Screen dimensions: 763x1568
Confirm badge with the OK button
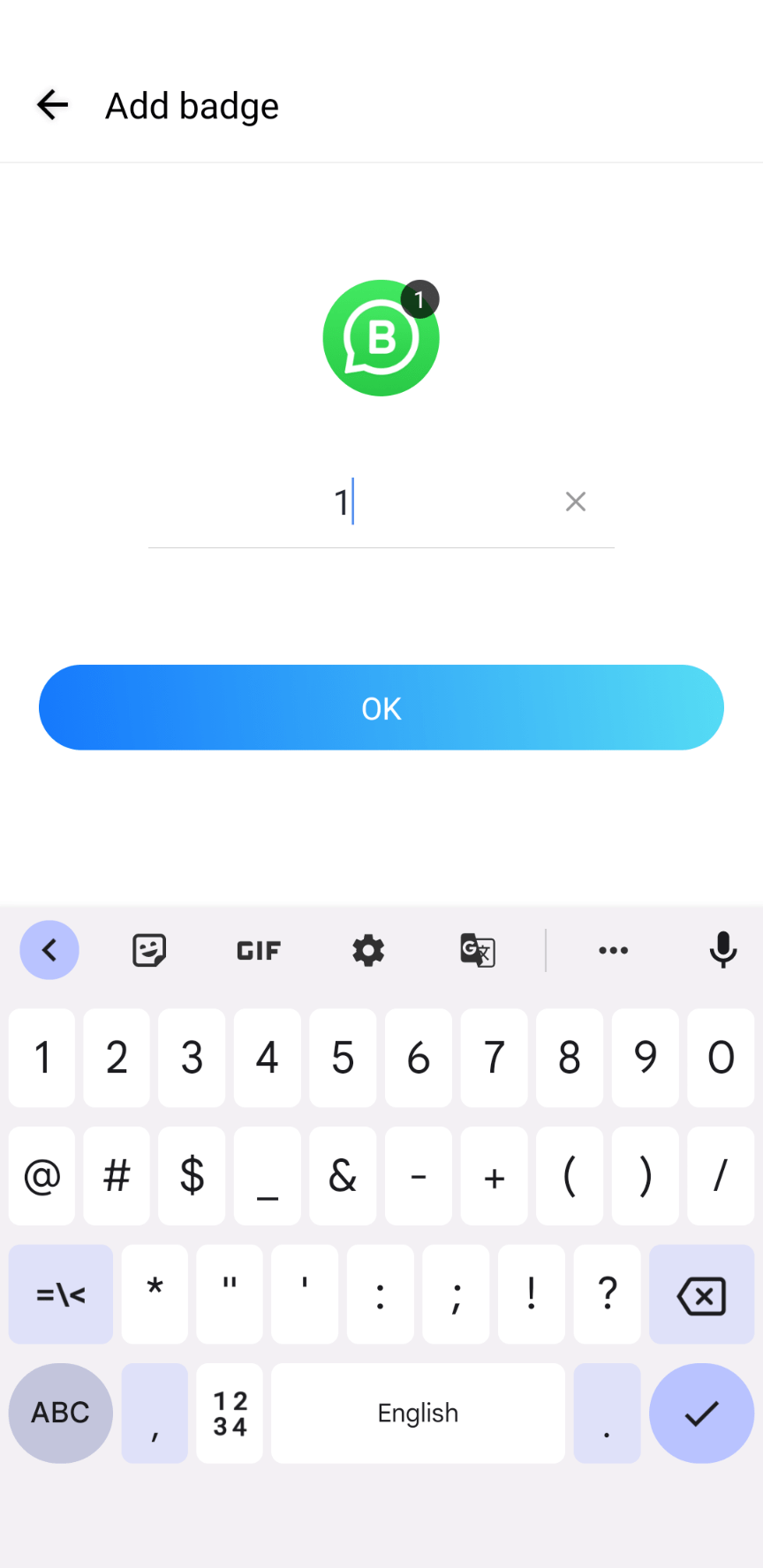click(381, 707)
